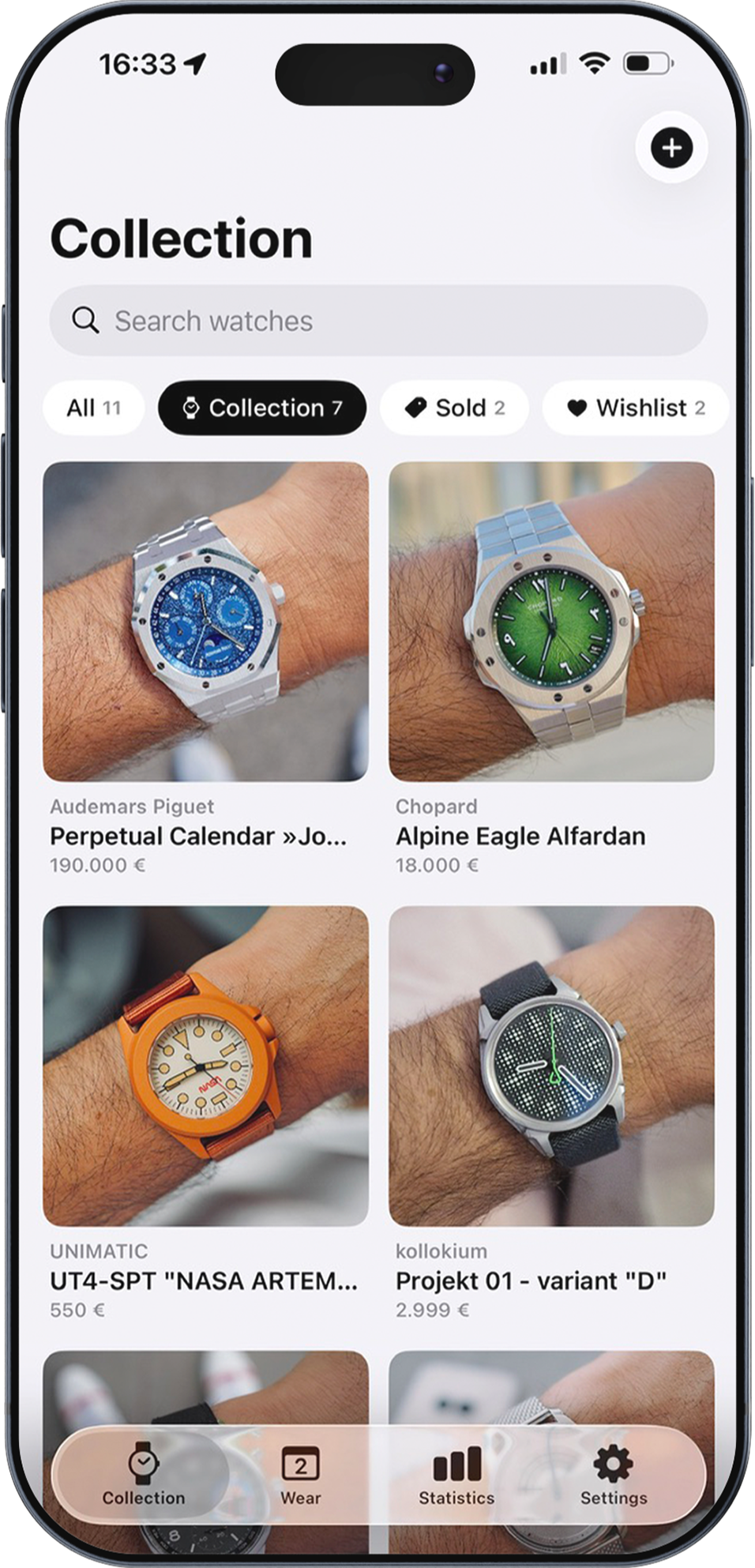755x1568 pixels.
Task: Show the Wishlist filter
Action: coord(635,408)
